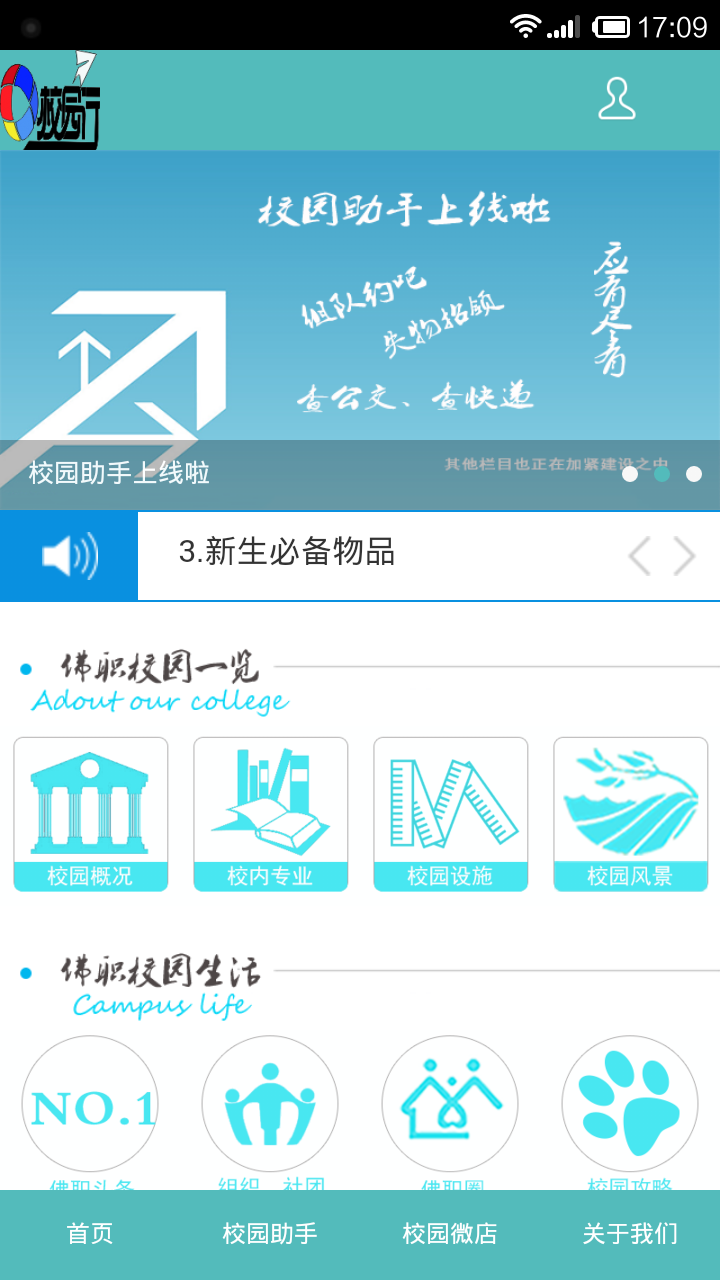Select the 校内专业 majors icon

[x=270, y=813]
